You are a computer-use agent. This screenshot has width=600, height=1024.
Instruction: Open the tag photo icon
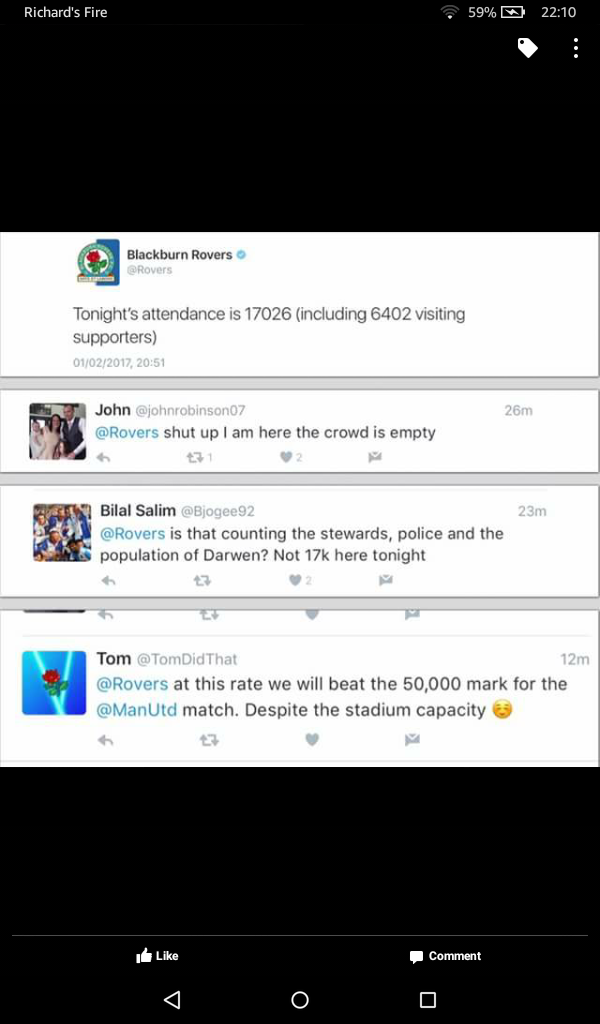pos(527,48)
